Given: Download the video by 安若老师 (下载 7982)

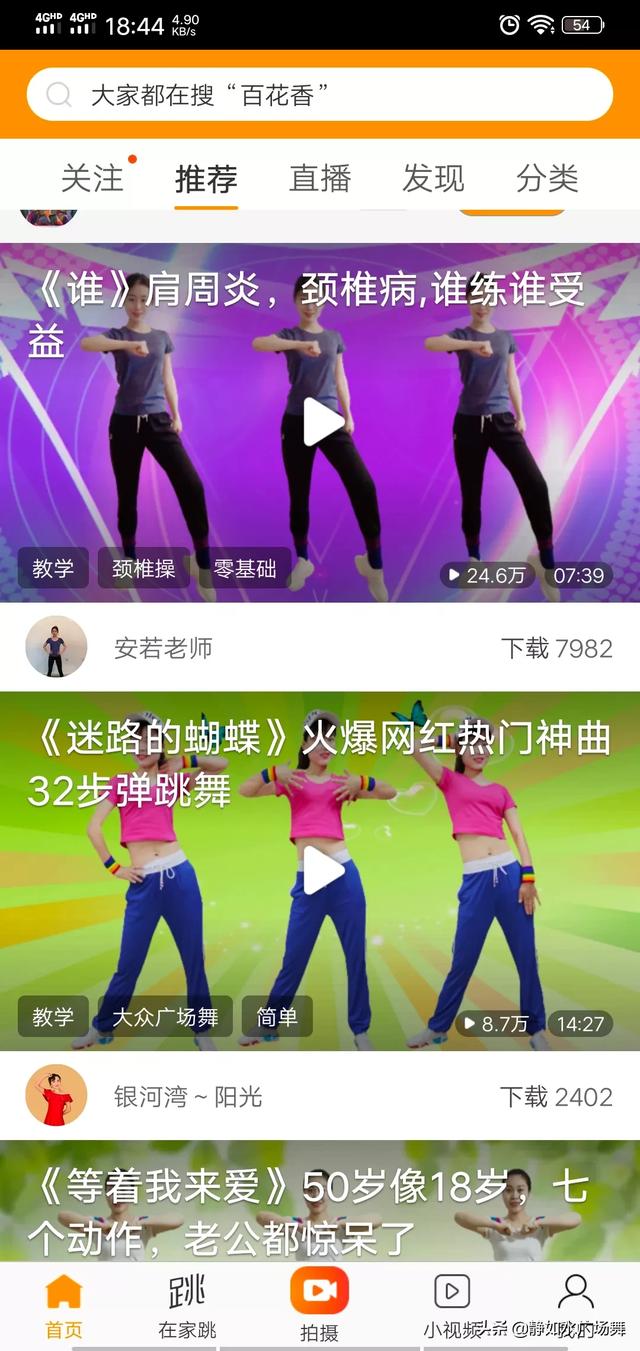Looking at the screenshot, I should [556, 648].
